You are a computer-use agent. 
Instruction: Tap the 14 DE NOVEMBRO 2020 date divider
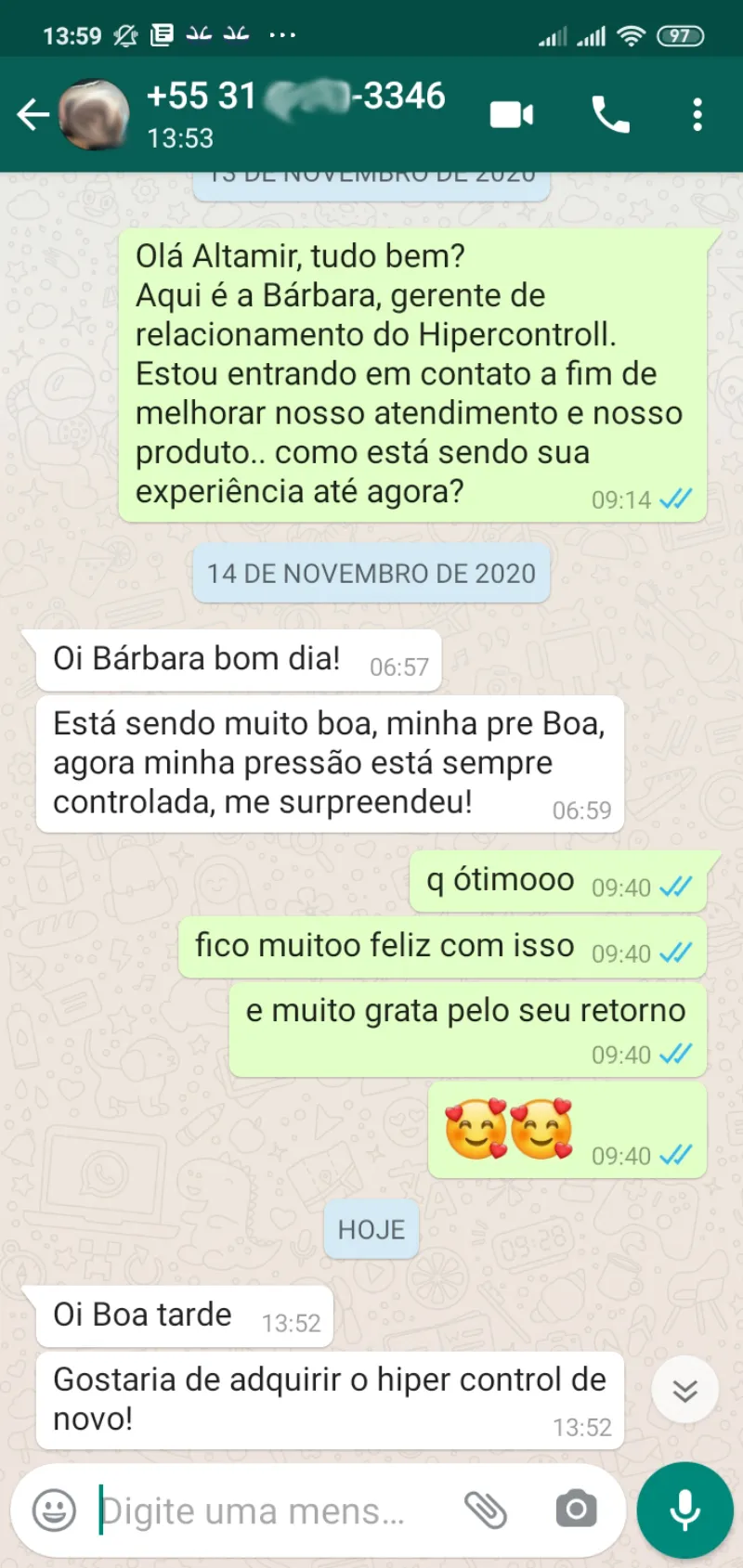point(371,573)
